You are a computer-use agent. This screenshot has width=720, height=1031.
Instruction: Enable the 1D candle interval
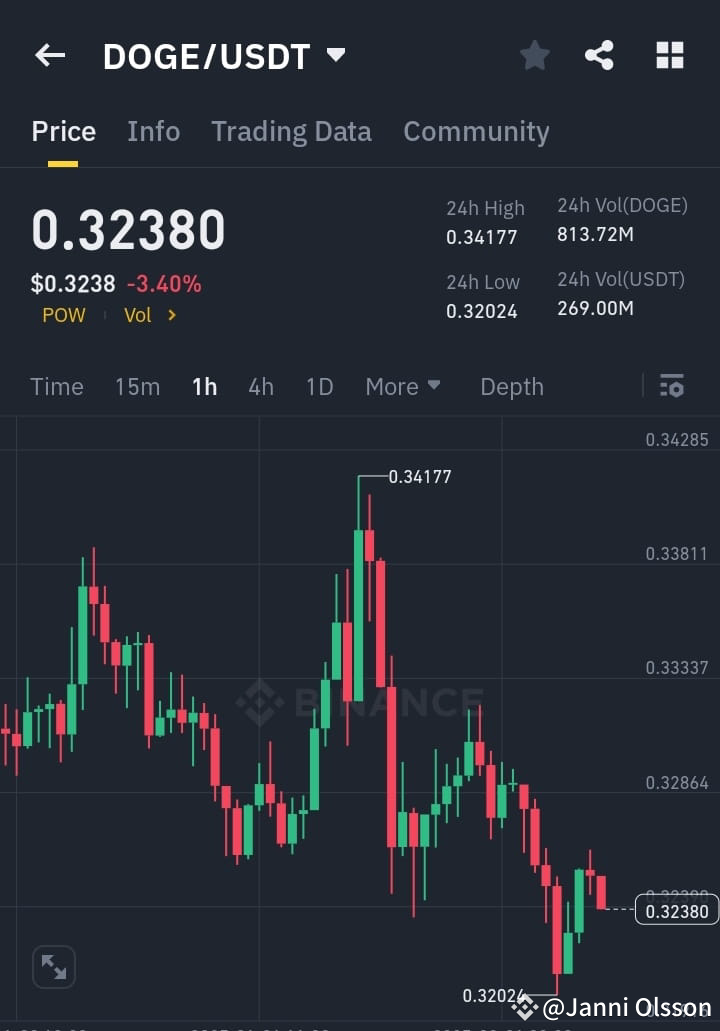(x=319, y=386)
